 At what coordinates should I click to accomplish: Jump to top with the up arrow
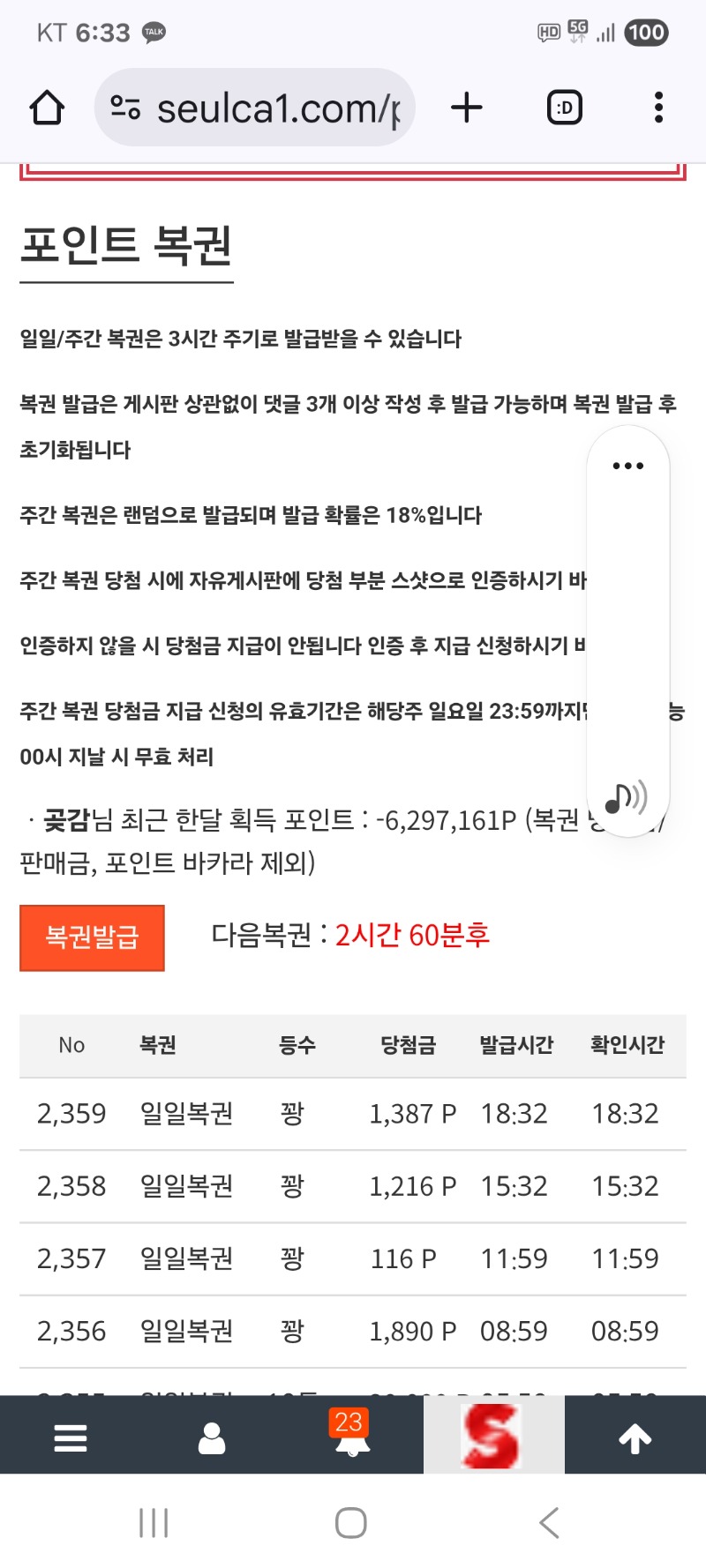pyautogui.click(x=635, y=1437)
